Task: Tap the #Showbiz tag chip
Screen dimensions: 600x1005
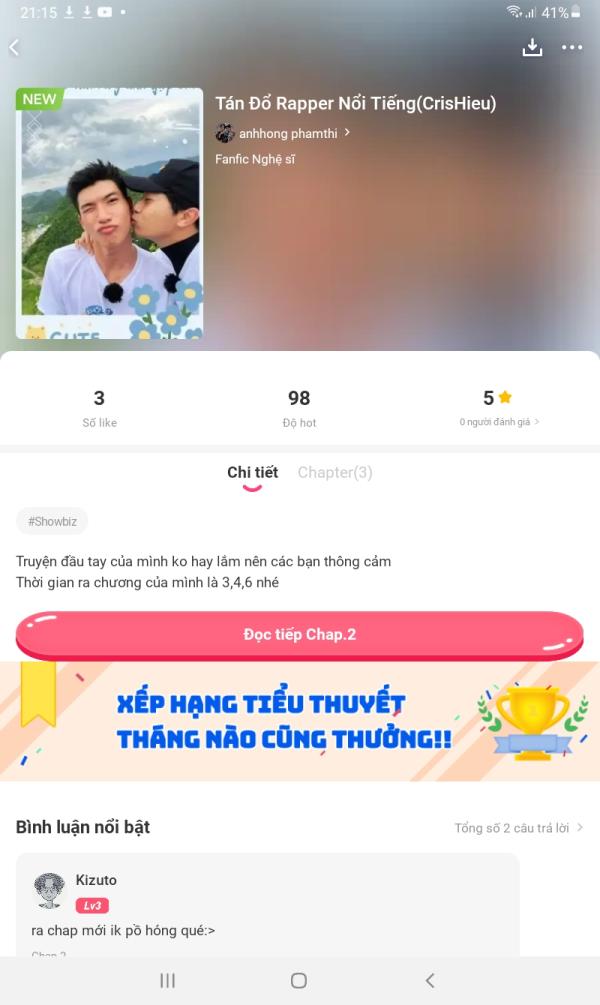Action: (52, 521)
